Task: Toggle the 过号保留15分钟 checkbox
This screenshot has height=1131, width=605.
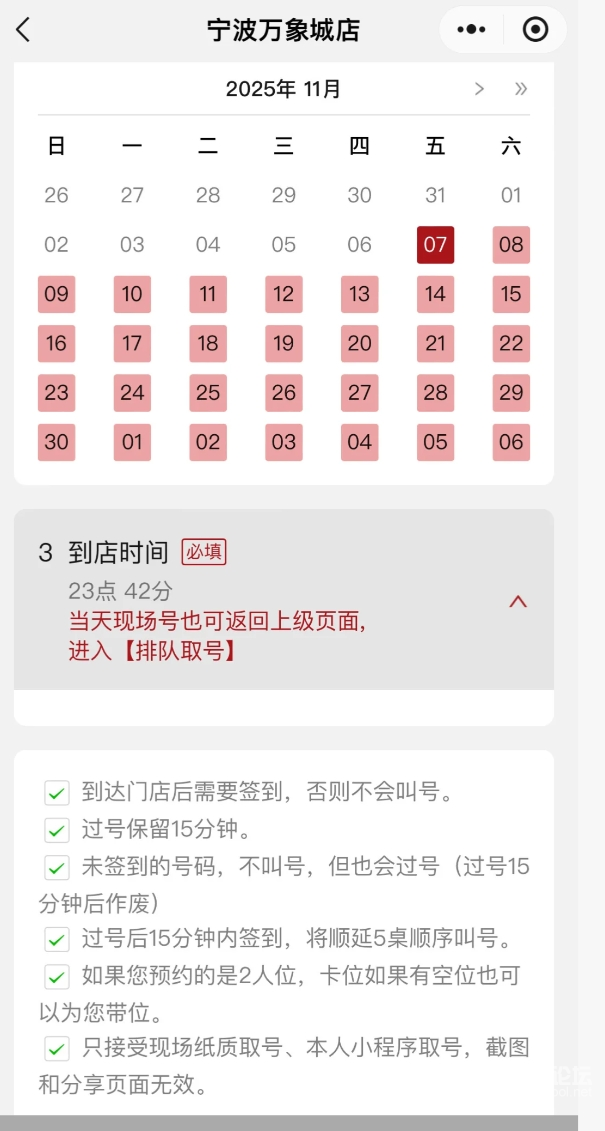Action: click(57, 830)
